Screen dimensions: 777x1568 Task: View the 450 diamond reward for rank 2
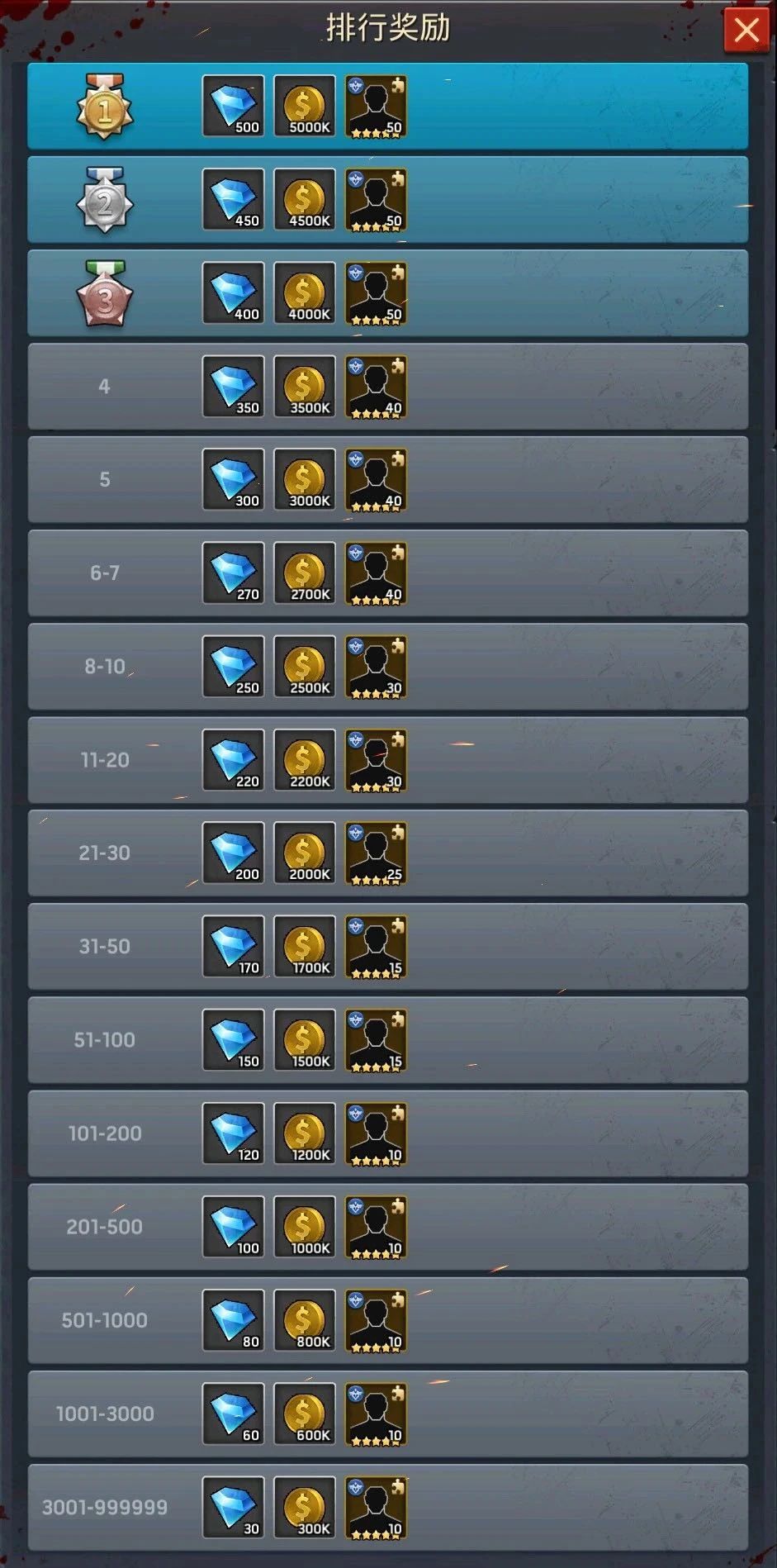(x=234, y=199)
